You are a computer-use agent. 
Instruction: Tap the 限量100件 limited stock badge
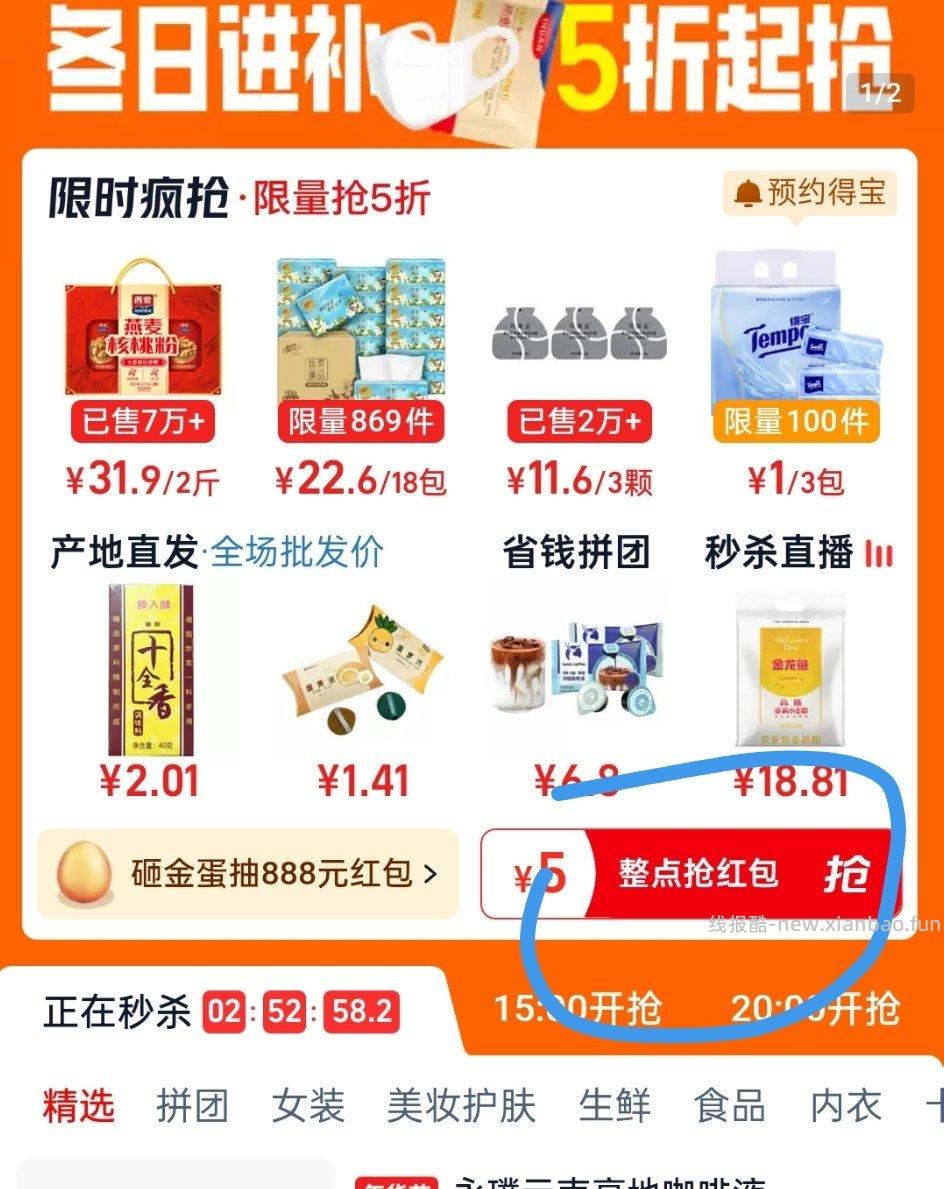pos(795,422)
